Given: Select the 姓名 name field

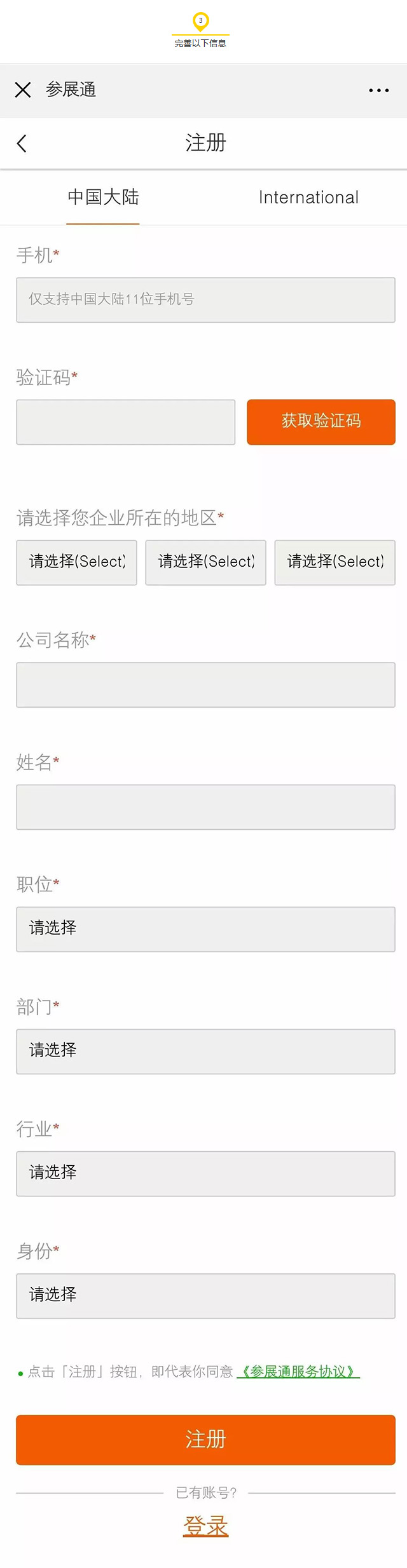Looking at the screenshot, I should click(x=205, y=807).
